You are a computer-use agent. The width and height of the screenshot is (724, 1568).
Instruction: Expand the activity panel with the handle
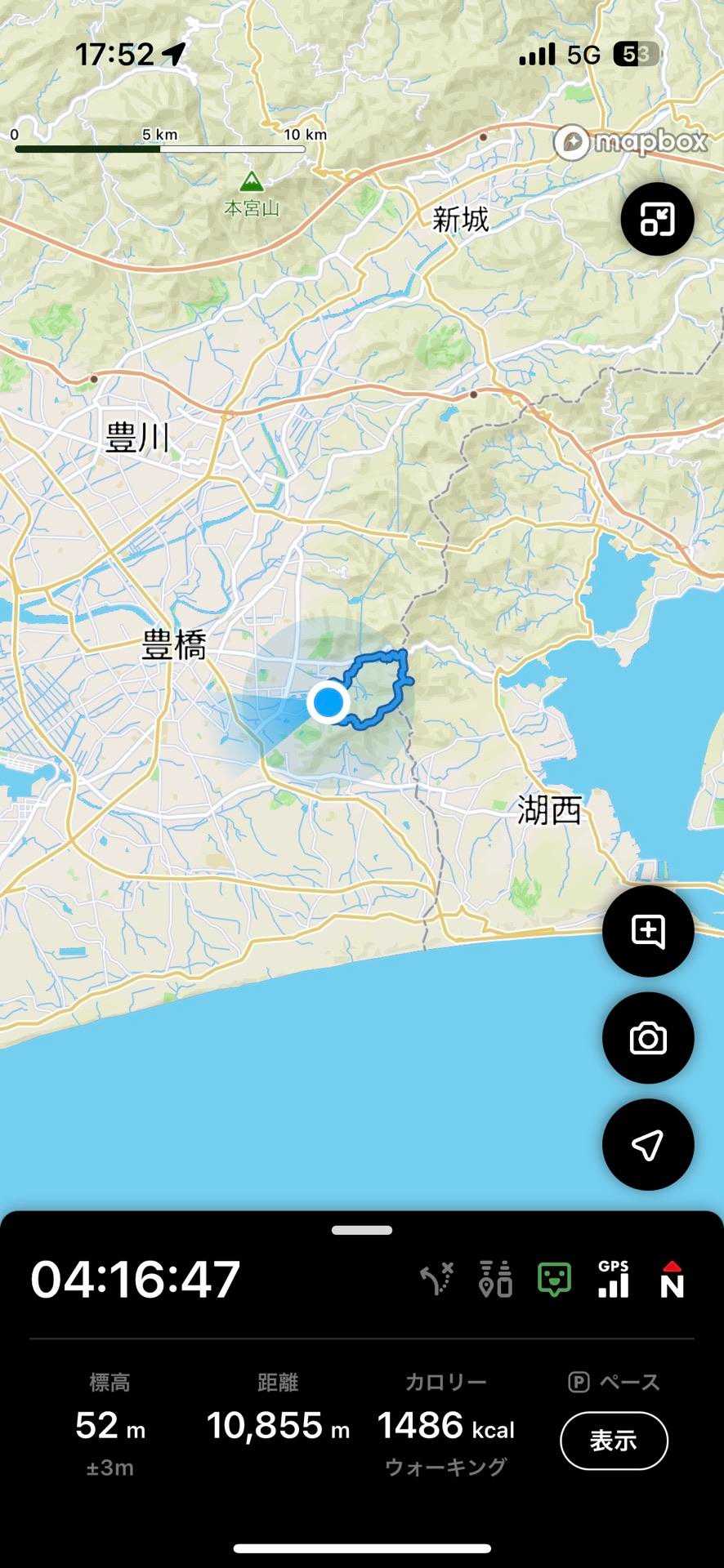point(362,1230)
